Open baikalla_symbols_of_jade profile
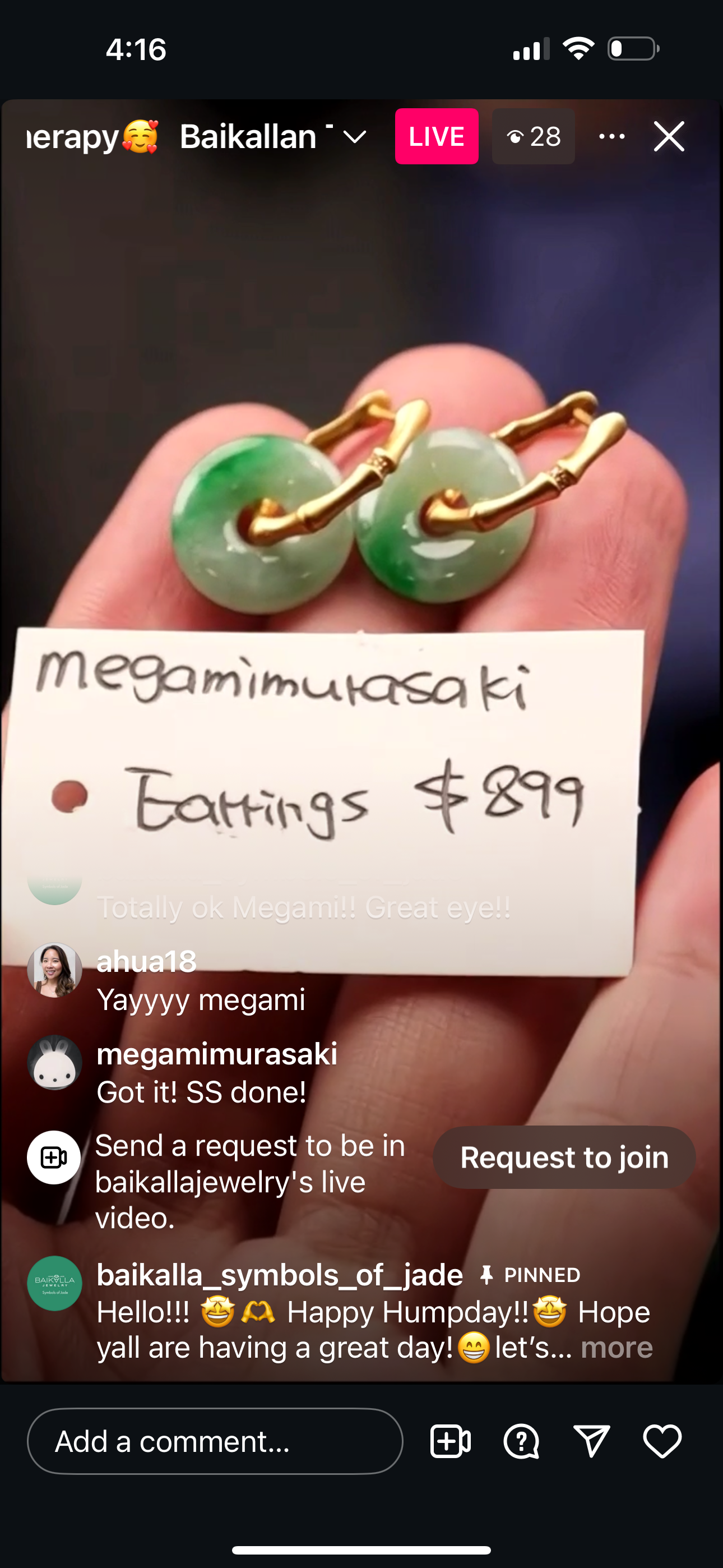The width and height of the screenshot is (723, 1568). [55, 1283]
